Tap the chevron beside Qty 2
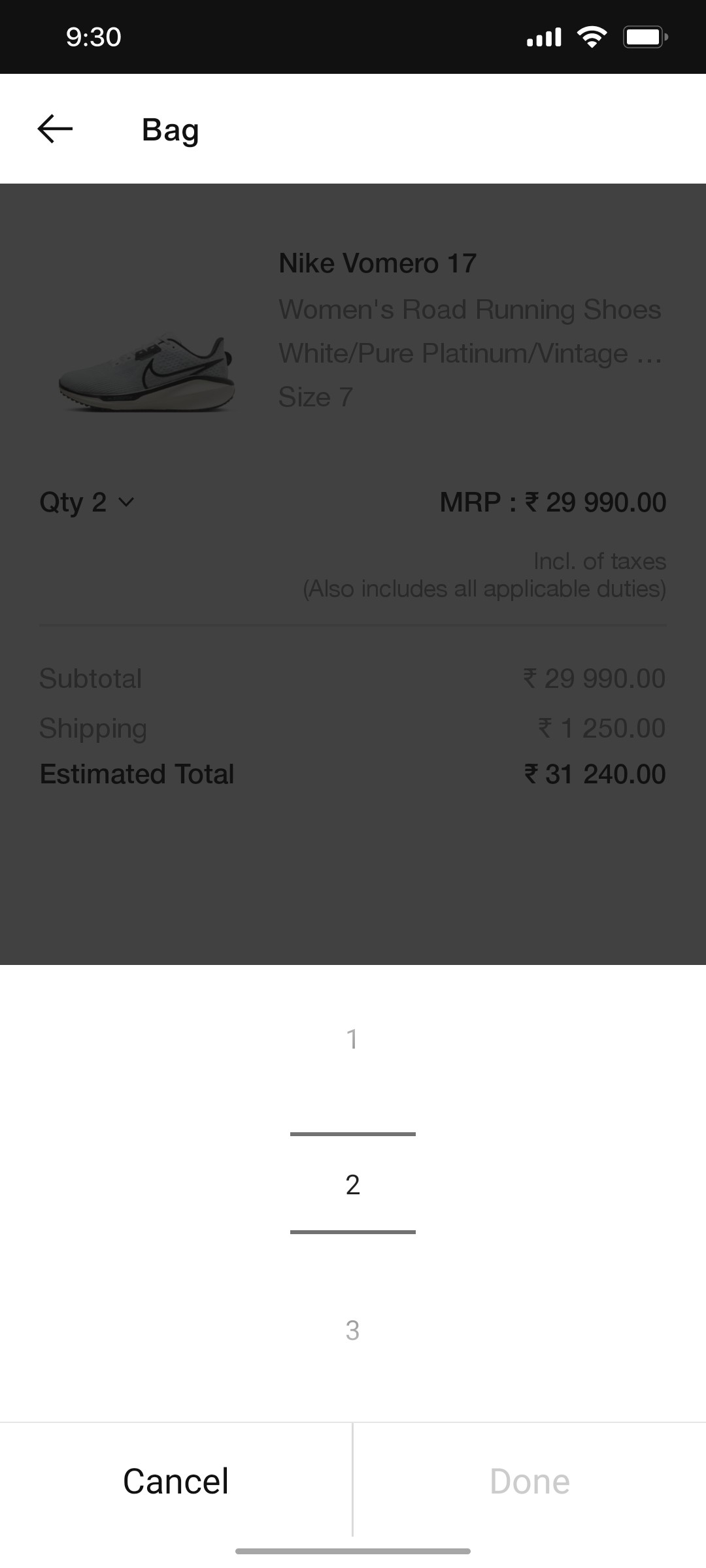Viewport: 706px width, 1568px height. click(x=127, y=503)
